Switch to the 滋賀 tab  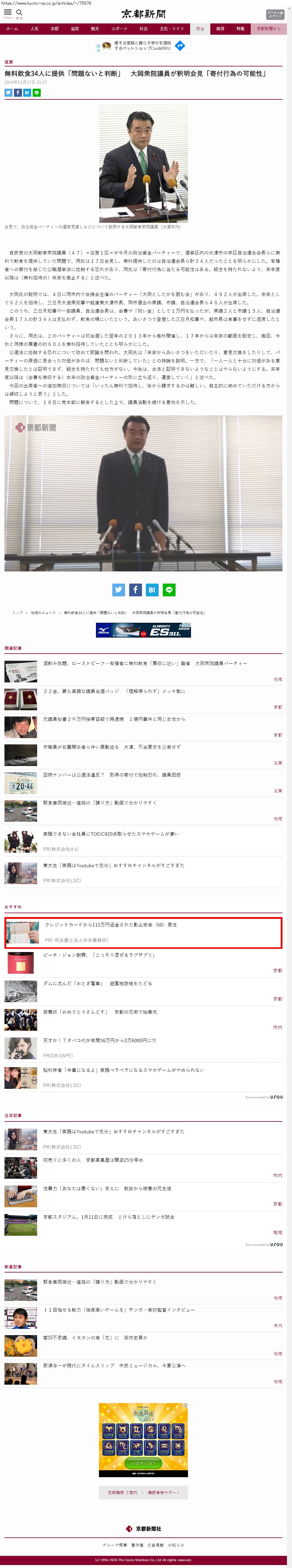point(74,28)
